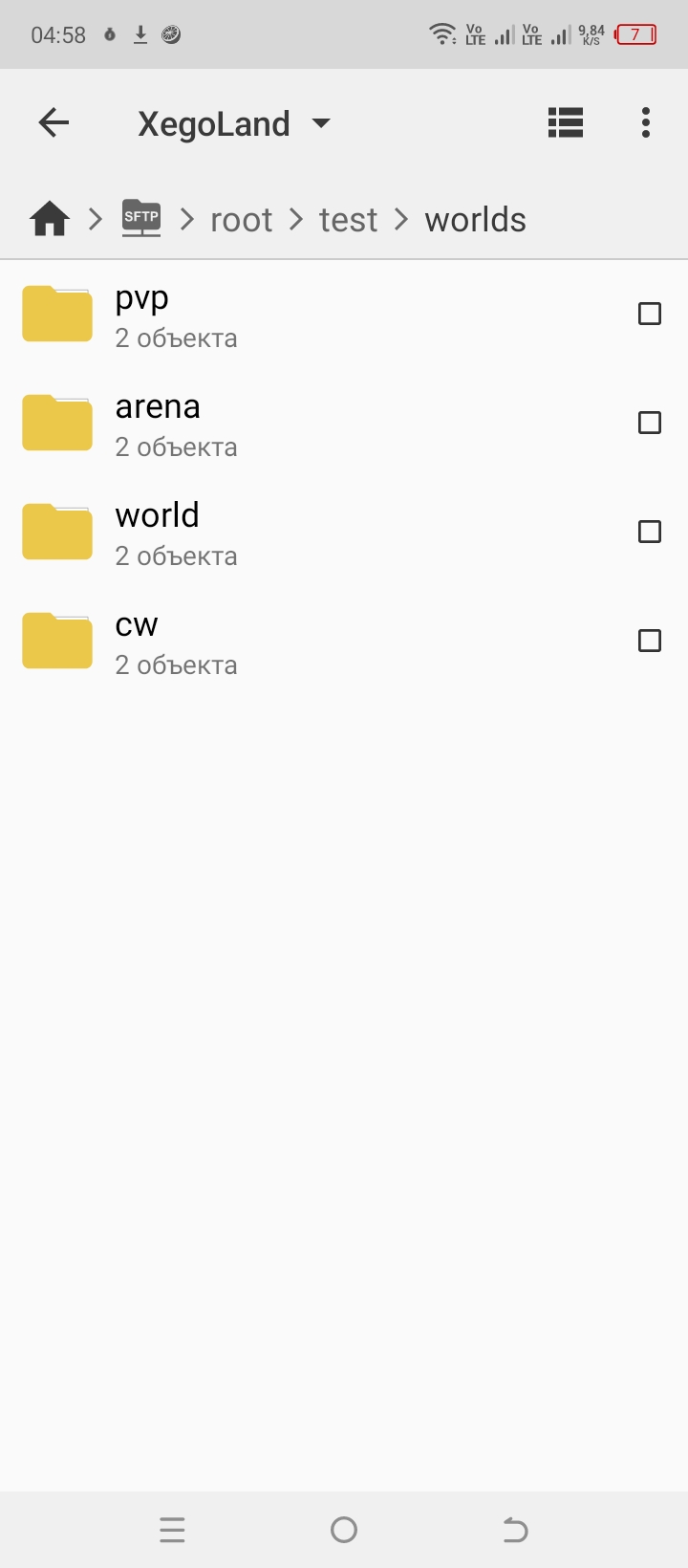Tap the system home button
Viewport: 688px width, 1568px height.
344,1530
